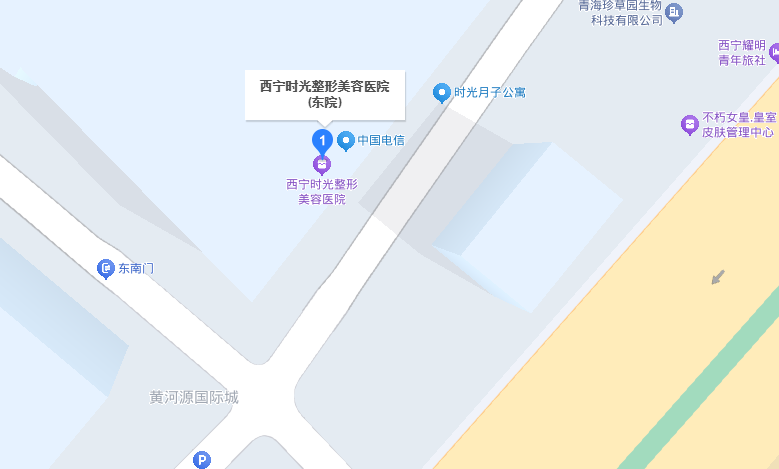
Task: Select 不朽女皇.皇室皮肤管理中心 on the map
Action: tap(689, 125)
